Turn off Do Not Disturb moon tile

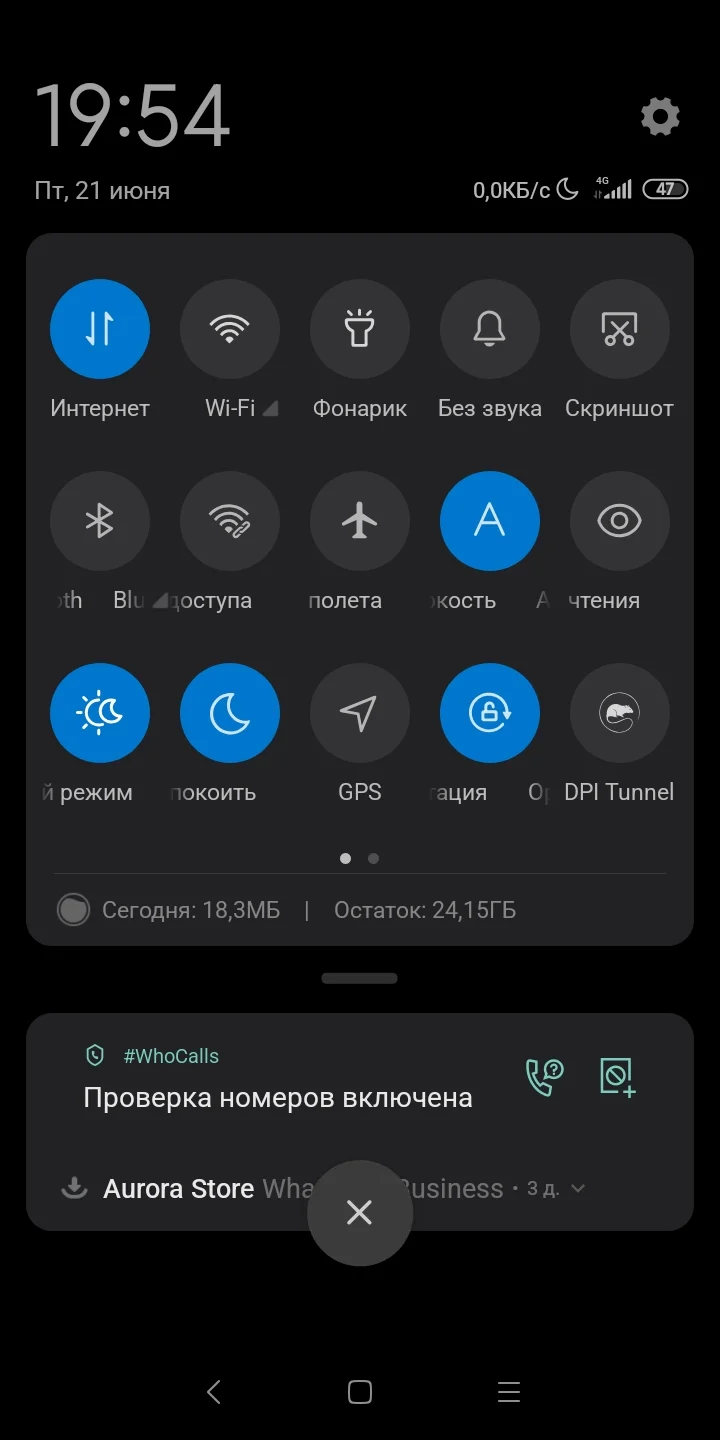point(230,713)
